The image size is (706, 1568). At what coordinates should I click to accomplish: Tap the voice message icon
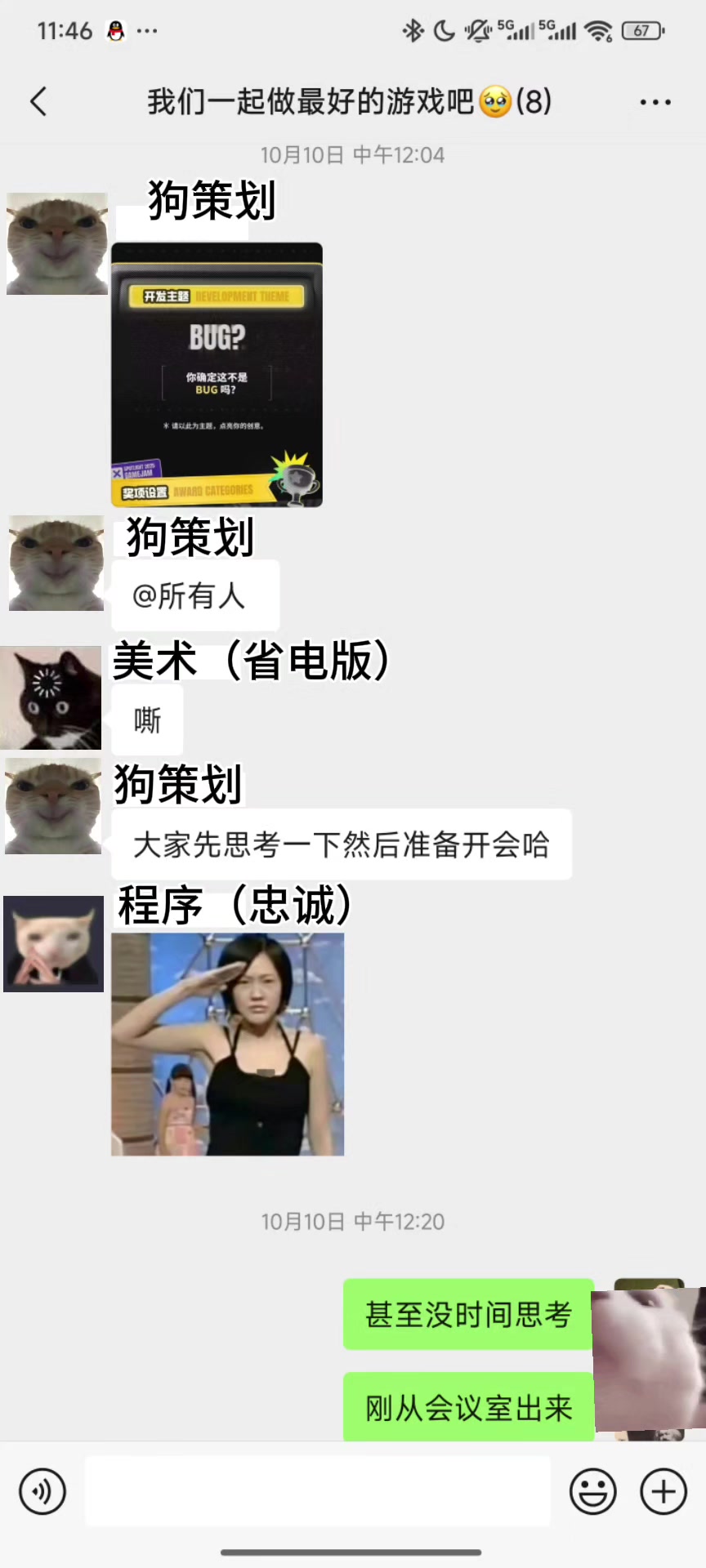[42, 1491]
